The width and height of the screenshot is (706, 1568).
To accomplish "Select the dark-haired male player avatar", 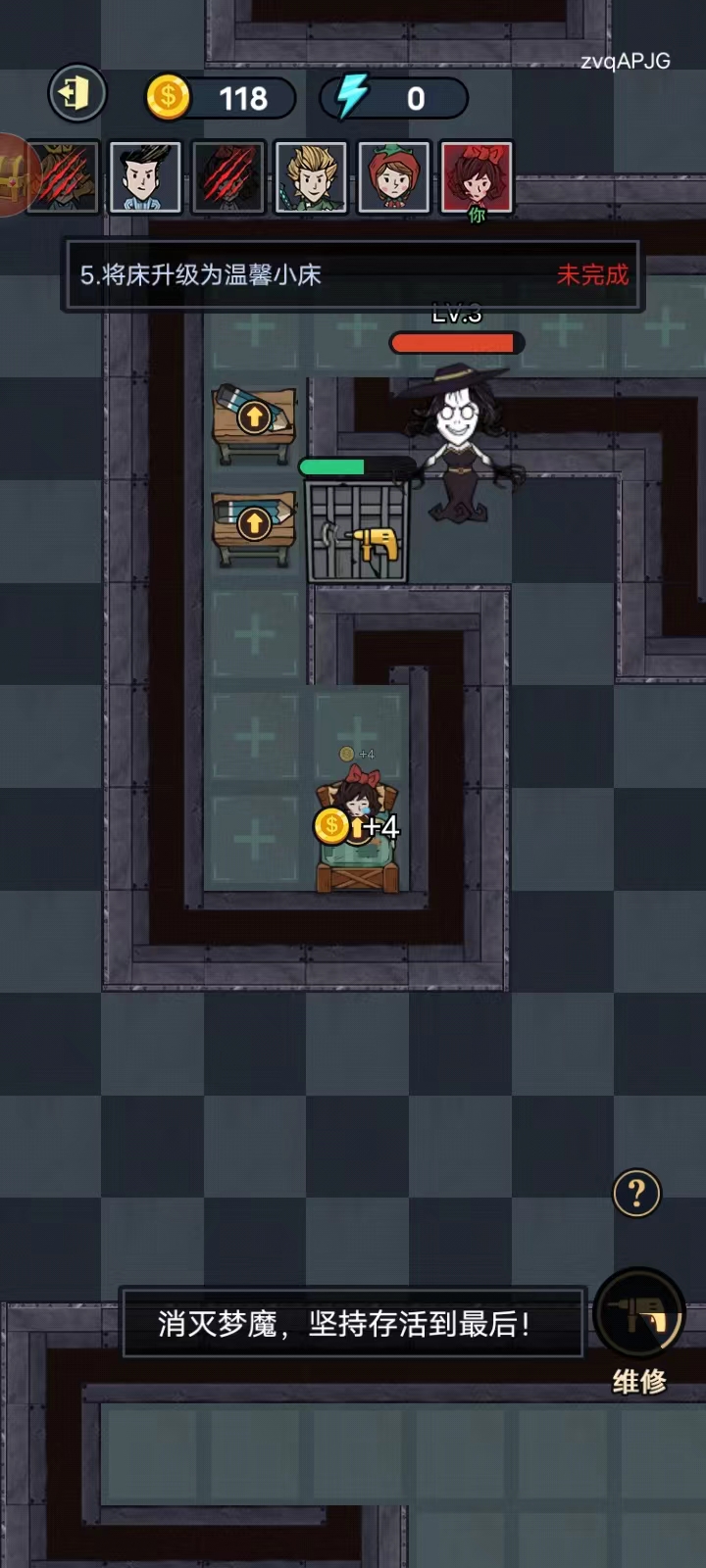I will pyautogui.click(x=145, y=177).
